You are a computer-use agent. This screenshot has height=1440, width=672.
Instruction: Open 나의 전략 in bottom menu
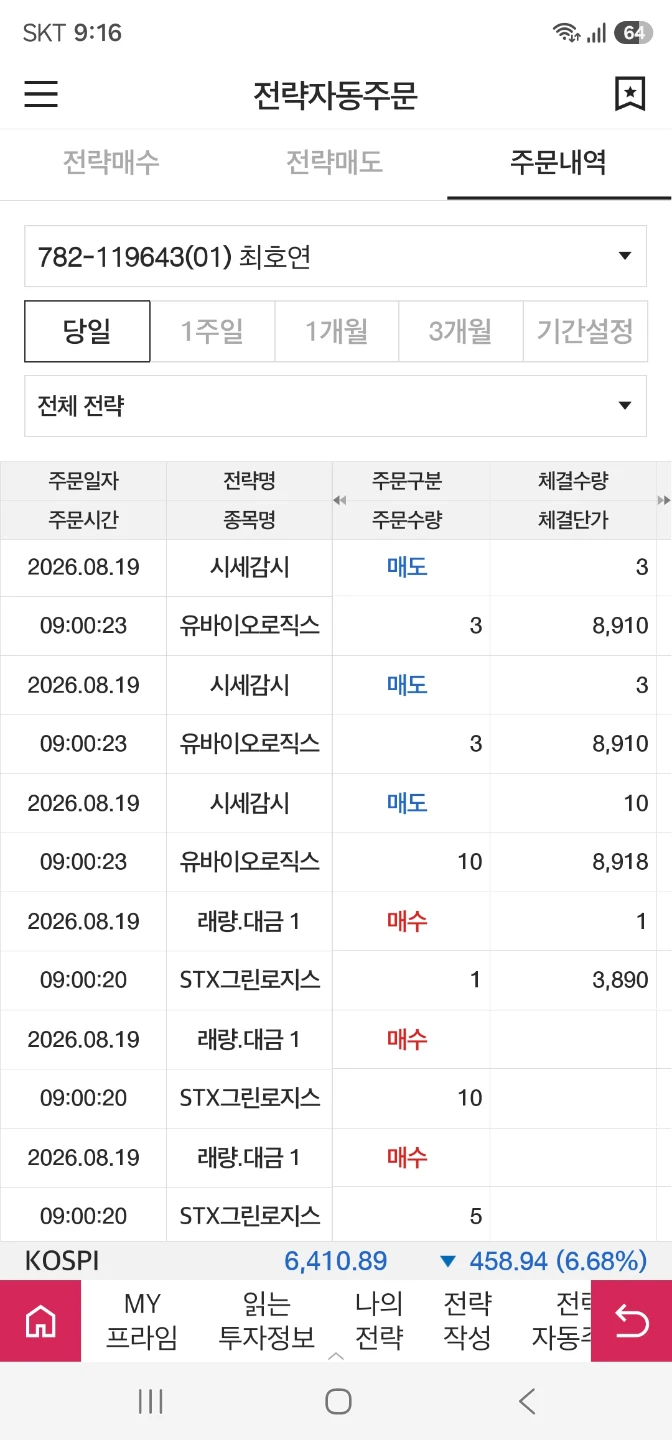(x=379, y=1321)
